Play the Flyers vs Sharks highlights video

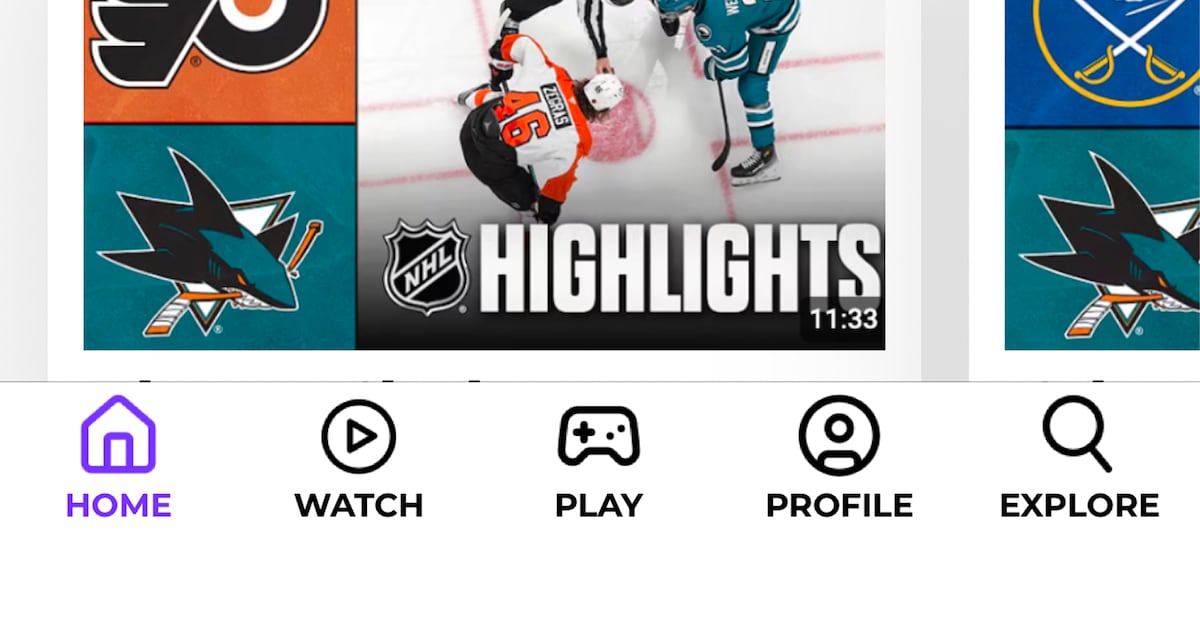pyautogui.click(x=484, y=175)
